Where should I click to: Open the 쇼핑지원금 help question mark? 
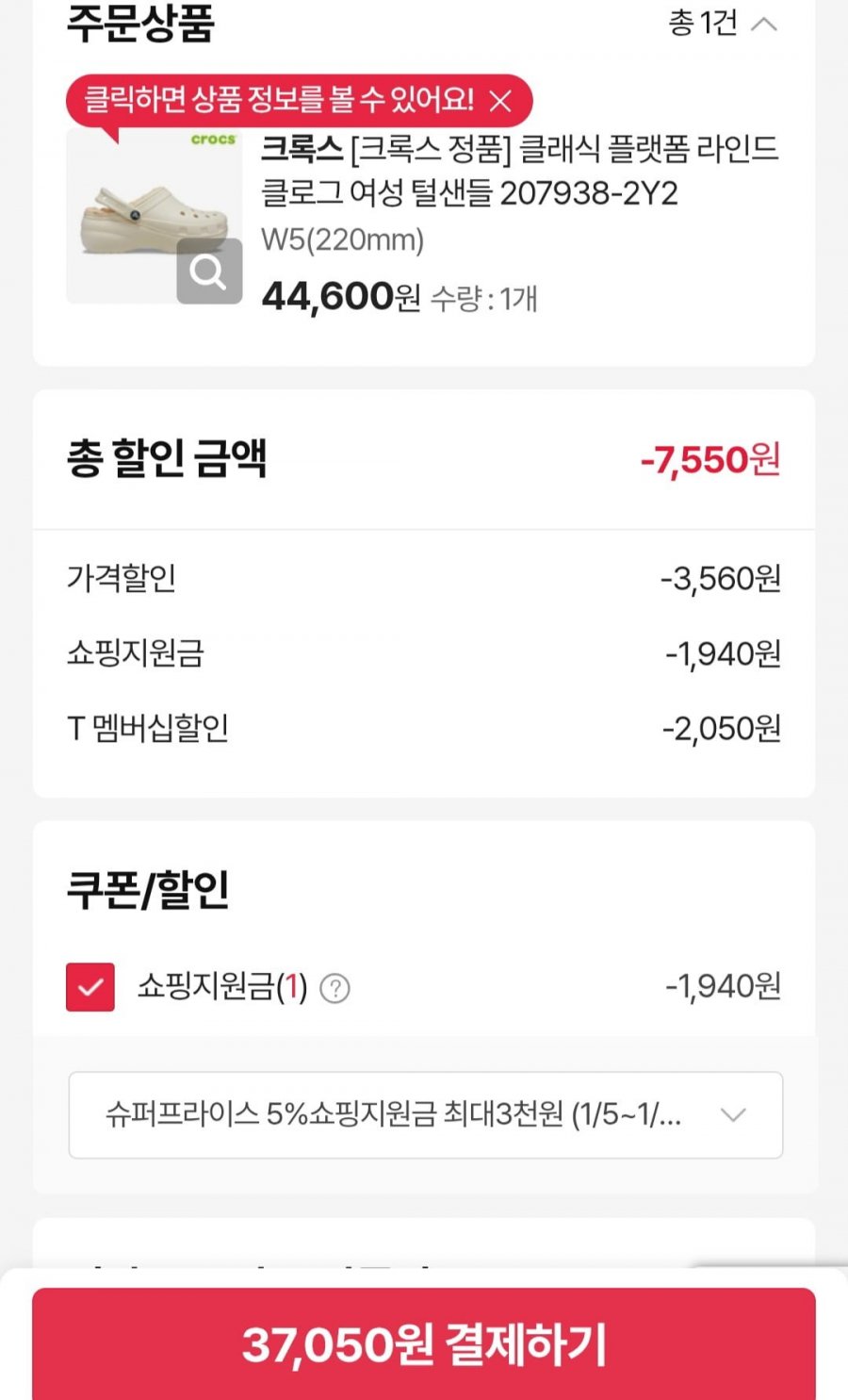[334, 988]
